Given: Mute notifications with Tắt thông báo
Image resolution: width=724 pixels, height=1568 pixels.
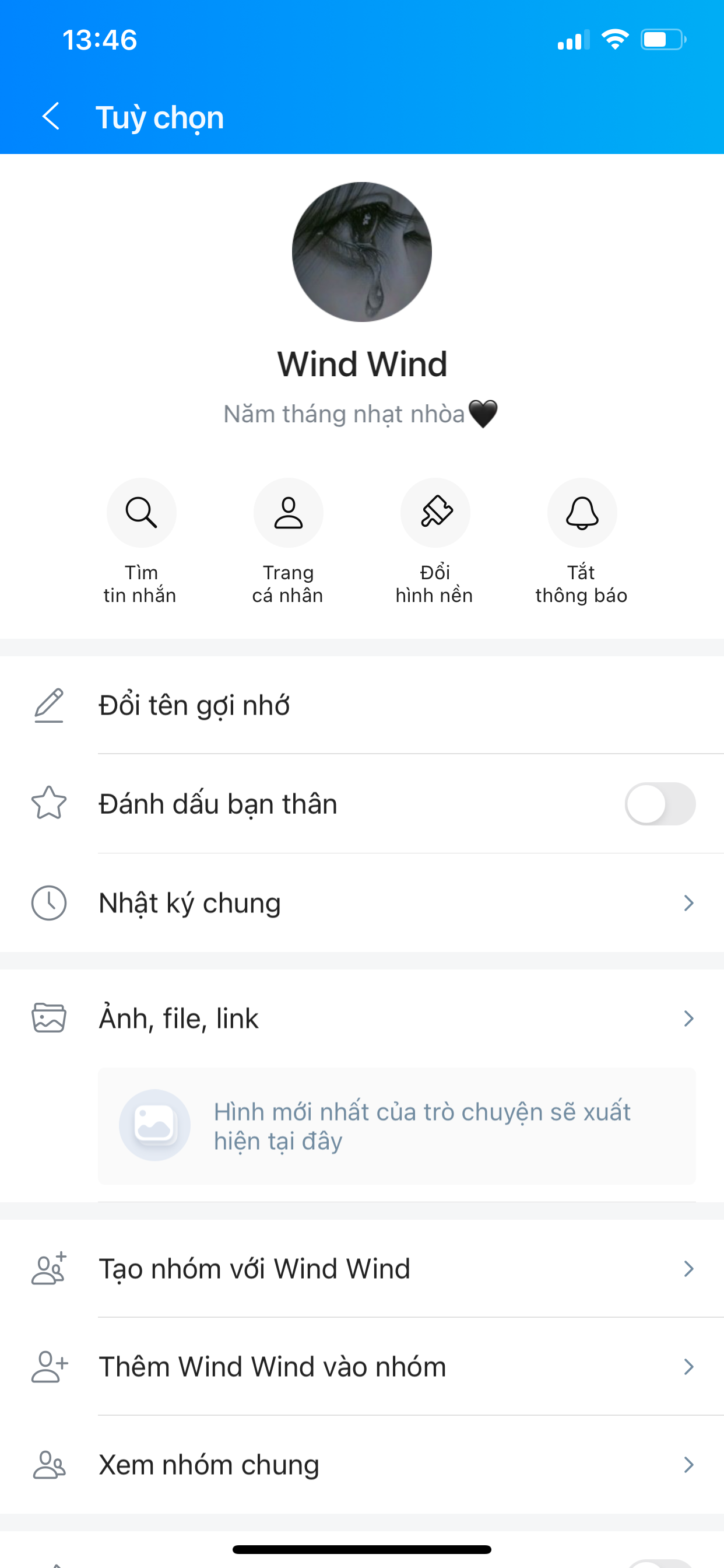Looking at the screenshot, I should [582, 513].
